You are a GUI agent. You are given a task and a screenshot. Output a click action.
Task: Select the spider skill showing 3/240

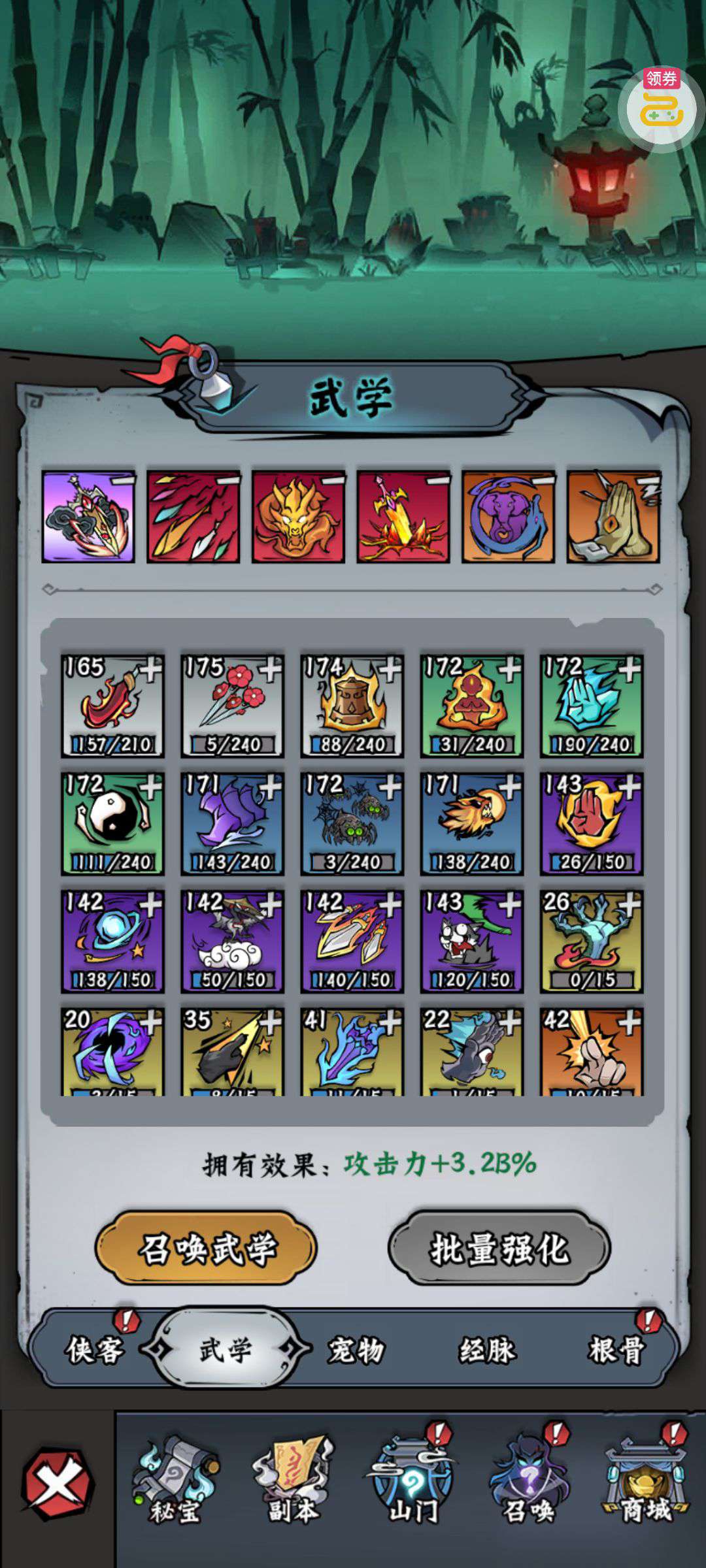[352, 824]
